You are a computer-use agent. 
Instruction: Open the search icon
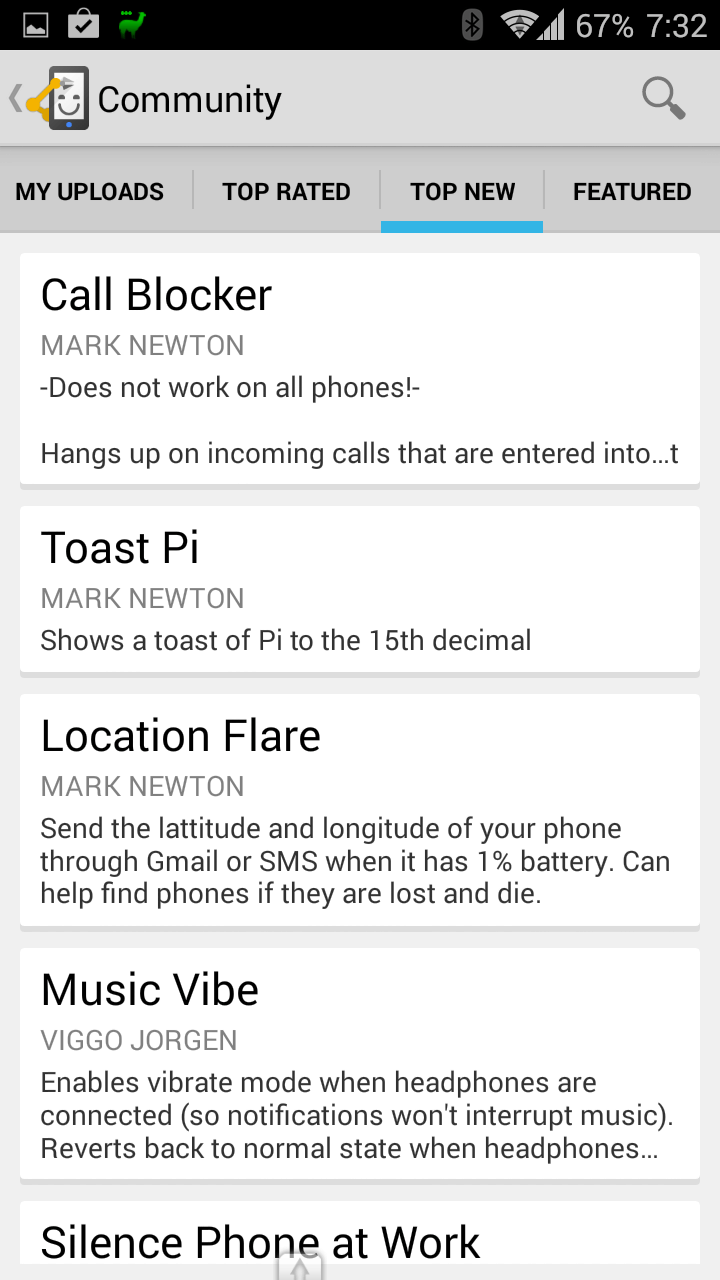(x=663, y=98)
